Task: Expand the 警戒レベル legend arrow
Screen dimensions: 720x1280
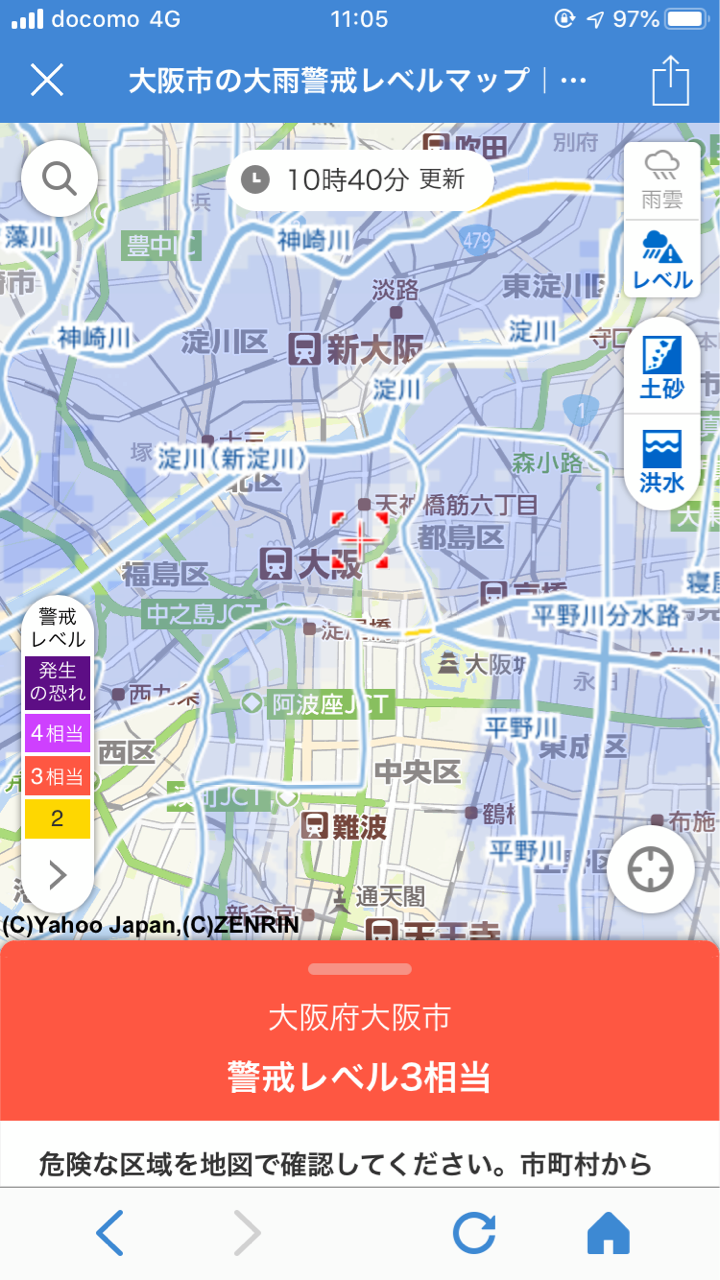Action: click(x=57, y=875)
